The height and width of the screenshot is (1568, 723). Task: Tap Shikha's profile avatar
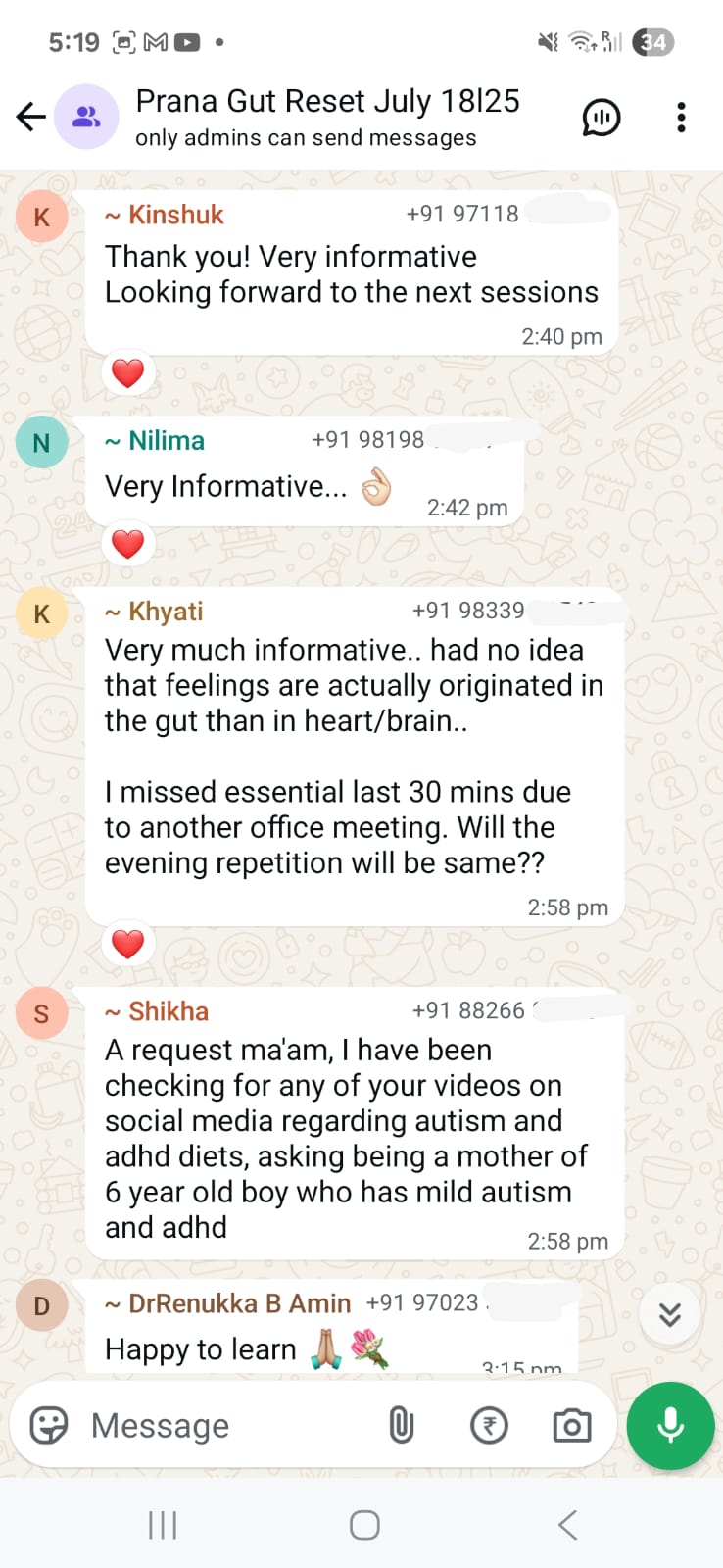click(41, 1013)
